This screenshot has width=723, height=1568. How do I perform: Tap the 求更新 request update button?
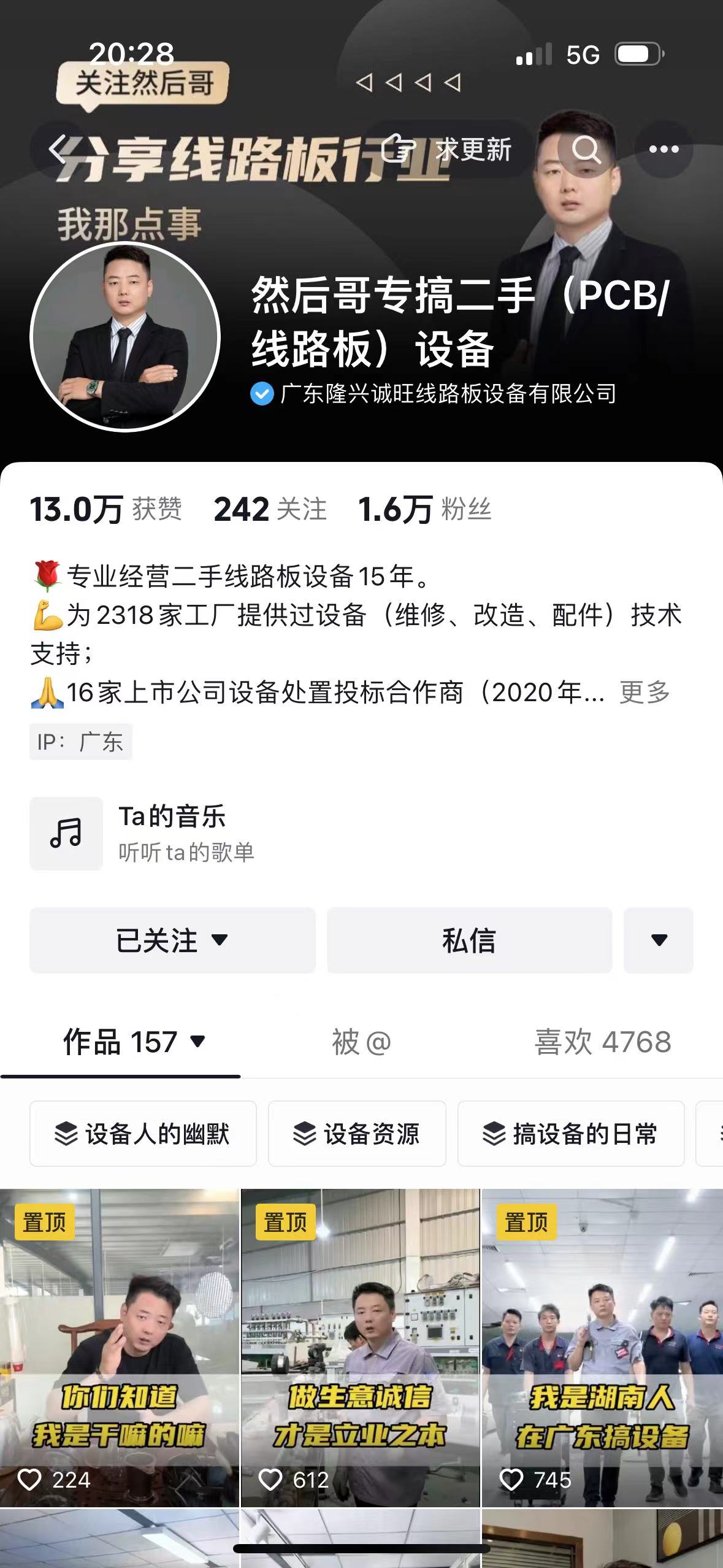[x=448, y=149]
